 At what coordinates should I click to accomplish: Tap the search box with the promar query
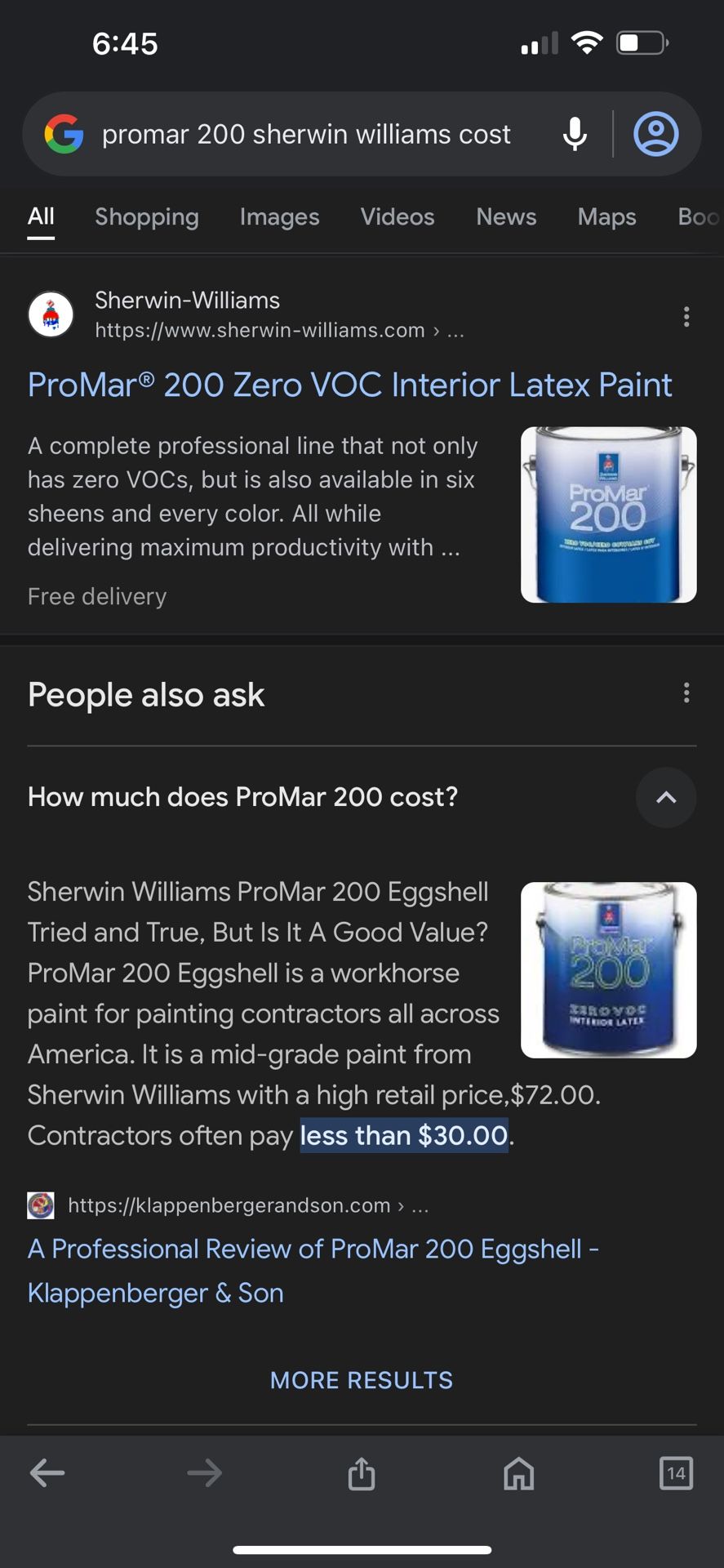[306, 134]
